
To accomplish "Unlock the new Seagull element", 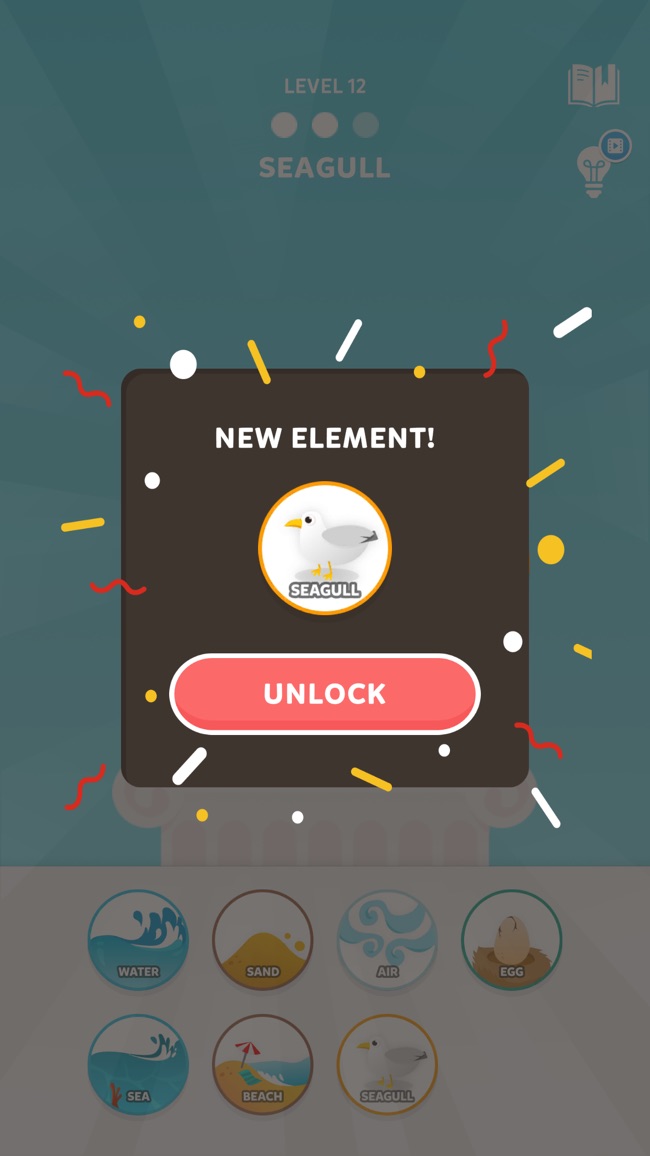I will pyautogui.click(x=325, y=694).
